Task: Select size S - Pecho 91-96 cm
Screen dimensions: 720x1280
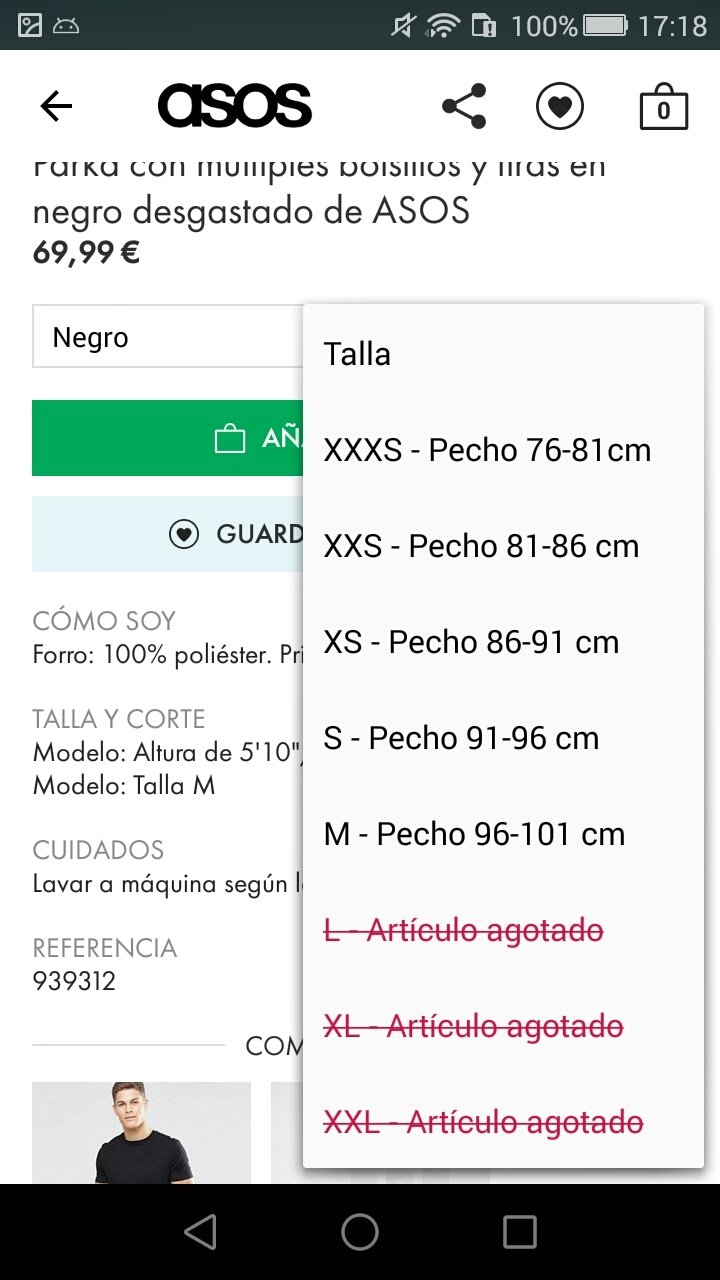Action: click(504, 738)
